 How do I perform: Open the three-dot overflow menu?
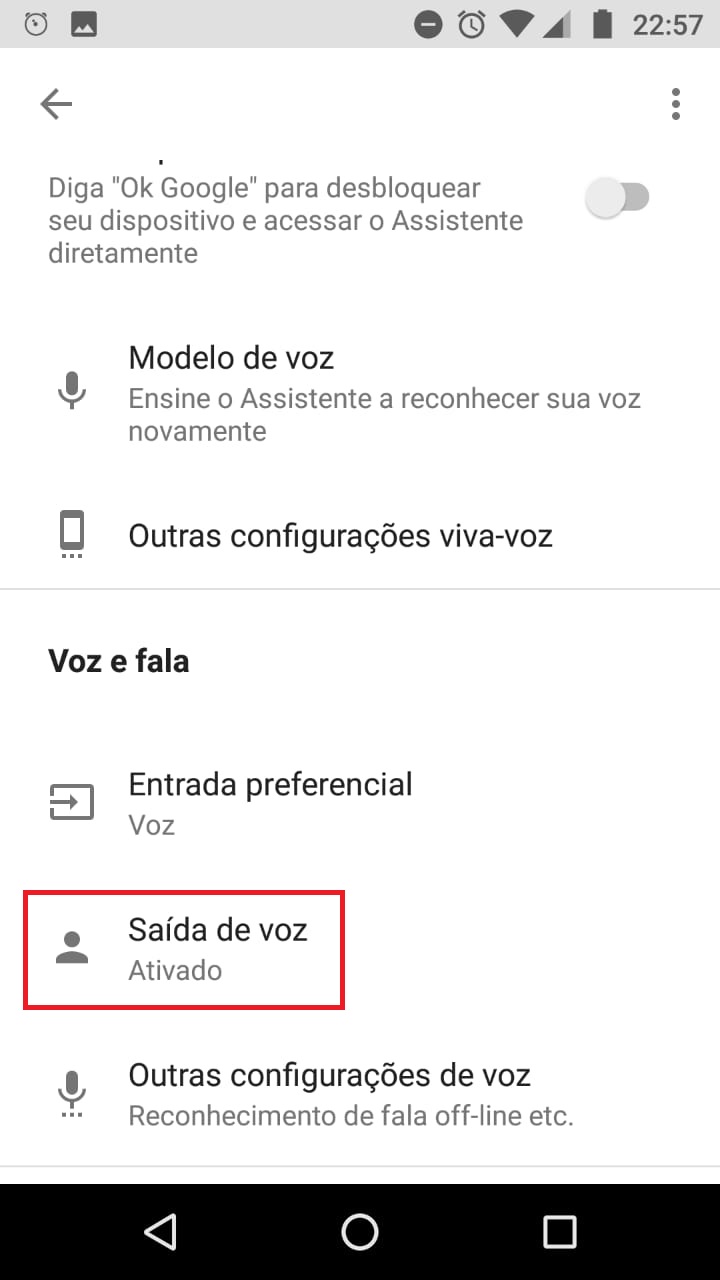click(x=676, y=104)
